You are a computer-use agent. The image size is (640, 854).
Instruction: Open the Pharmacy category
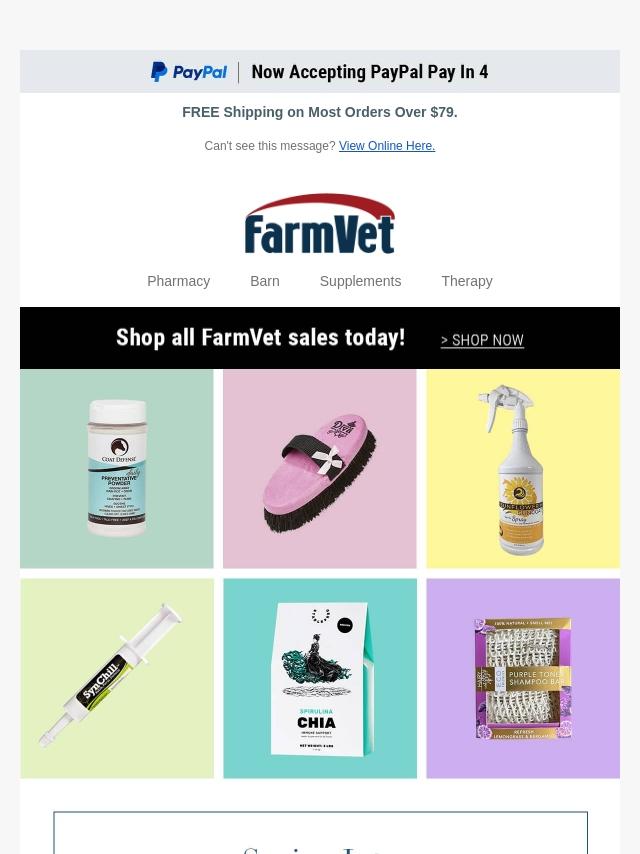pyautogui.click(x=178, y=281)
